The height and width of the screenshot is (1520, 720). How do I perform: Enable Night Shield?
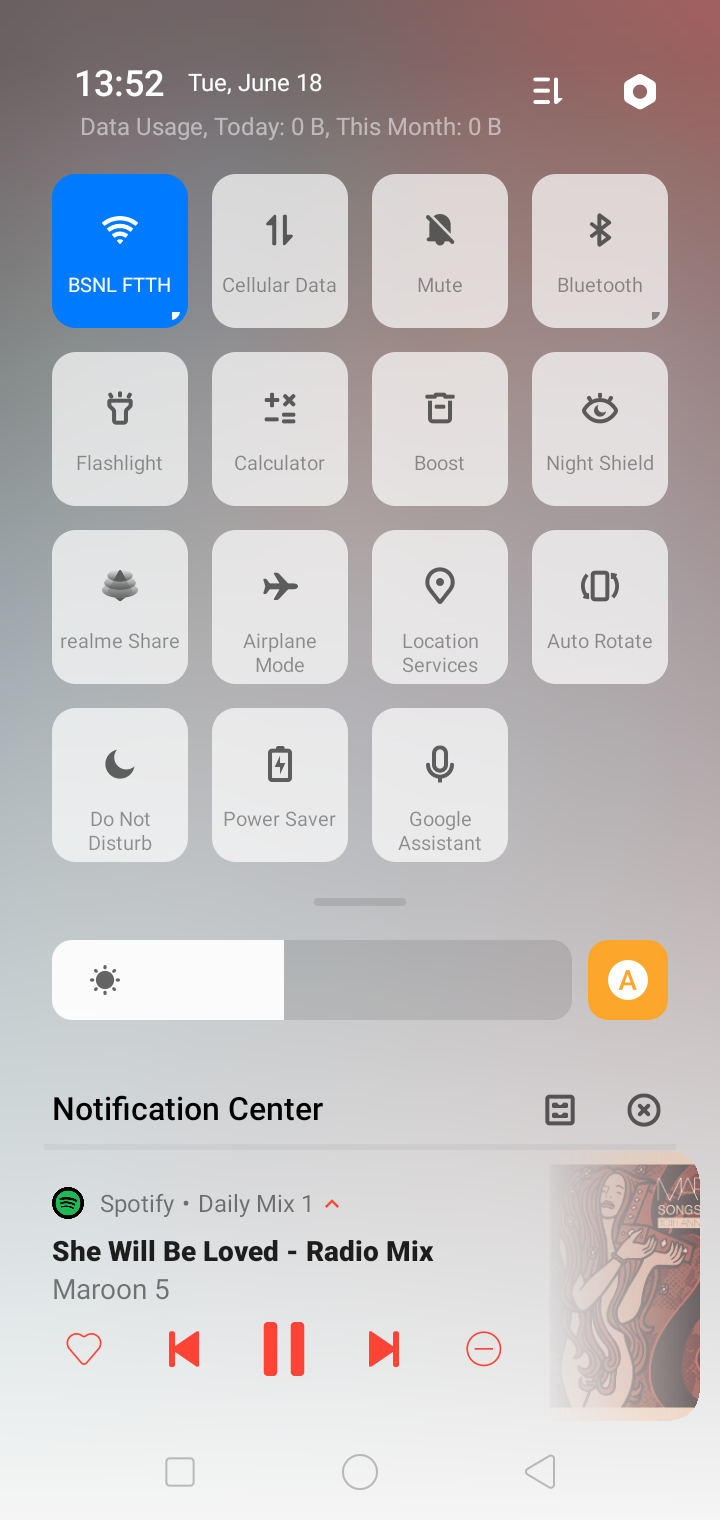click(x=600, y=428)
